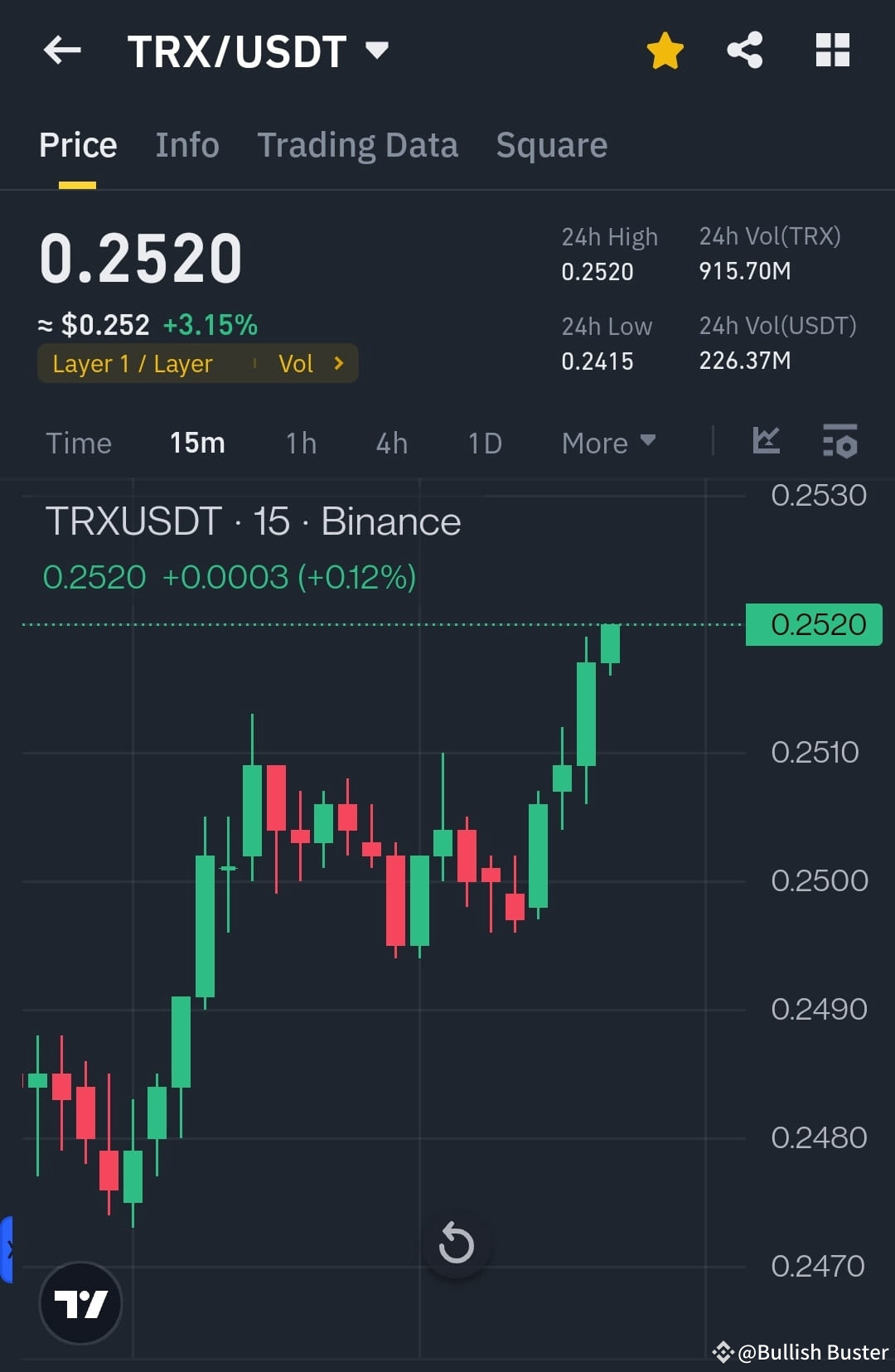
Task: Expand the More timeframe dropdown
Action: (607, 443)
